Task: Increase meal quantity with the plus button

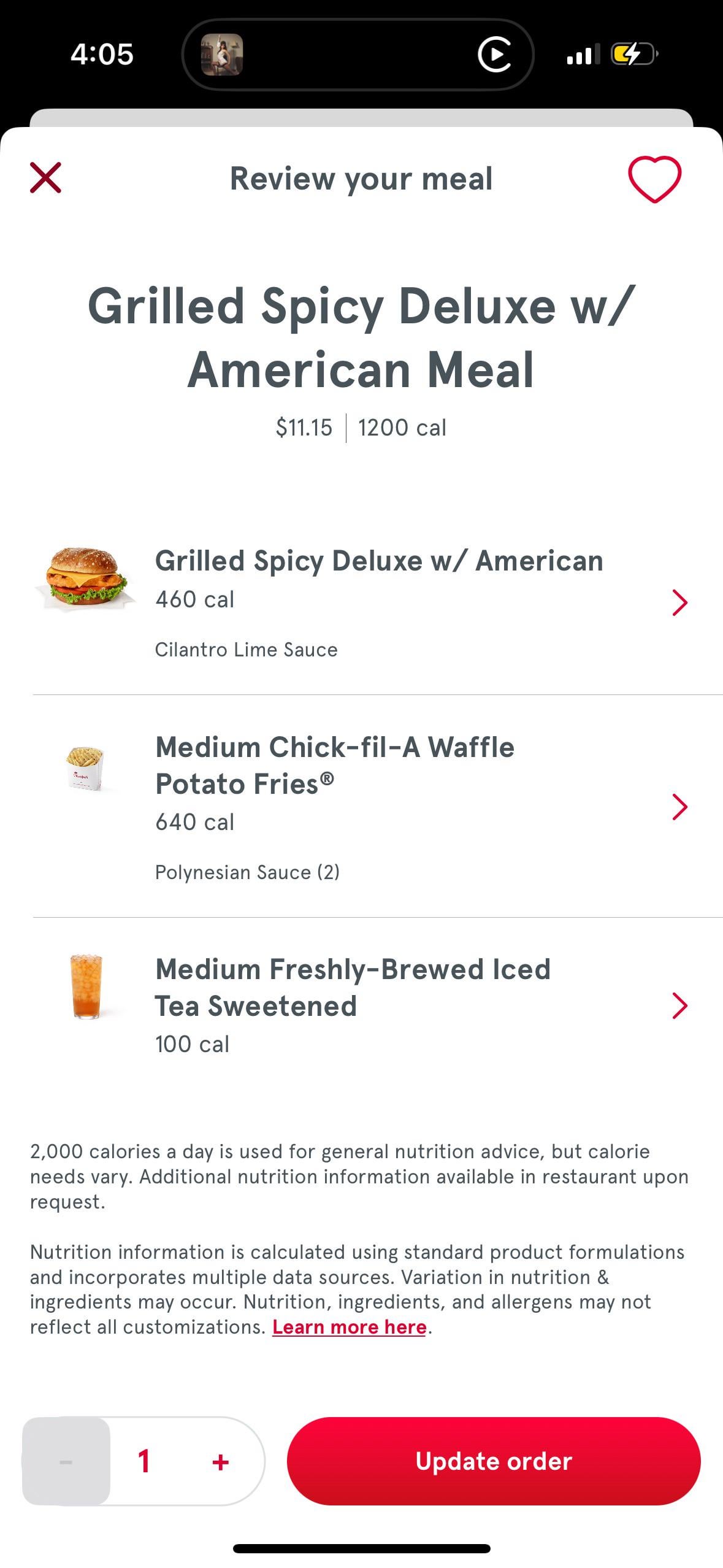Action: click(220, 1462)
